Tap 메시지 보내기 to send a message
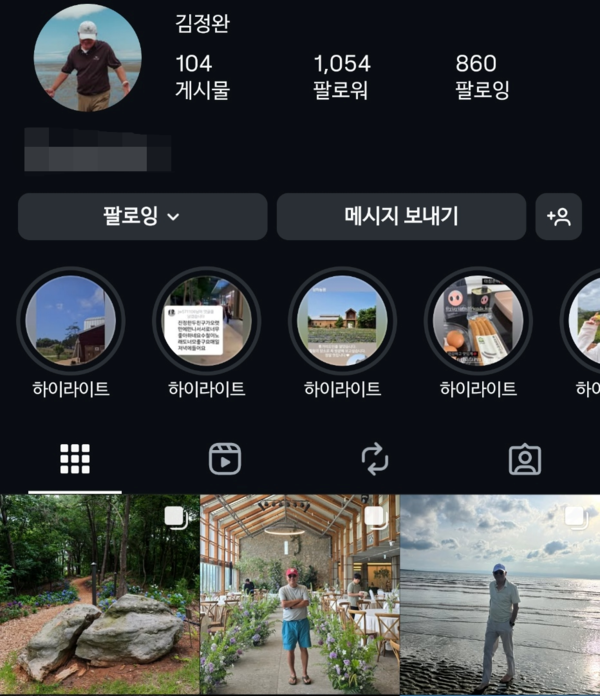Viewport: 600px width, 696px height. click(401, 217)
